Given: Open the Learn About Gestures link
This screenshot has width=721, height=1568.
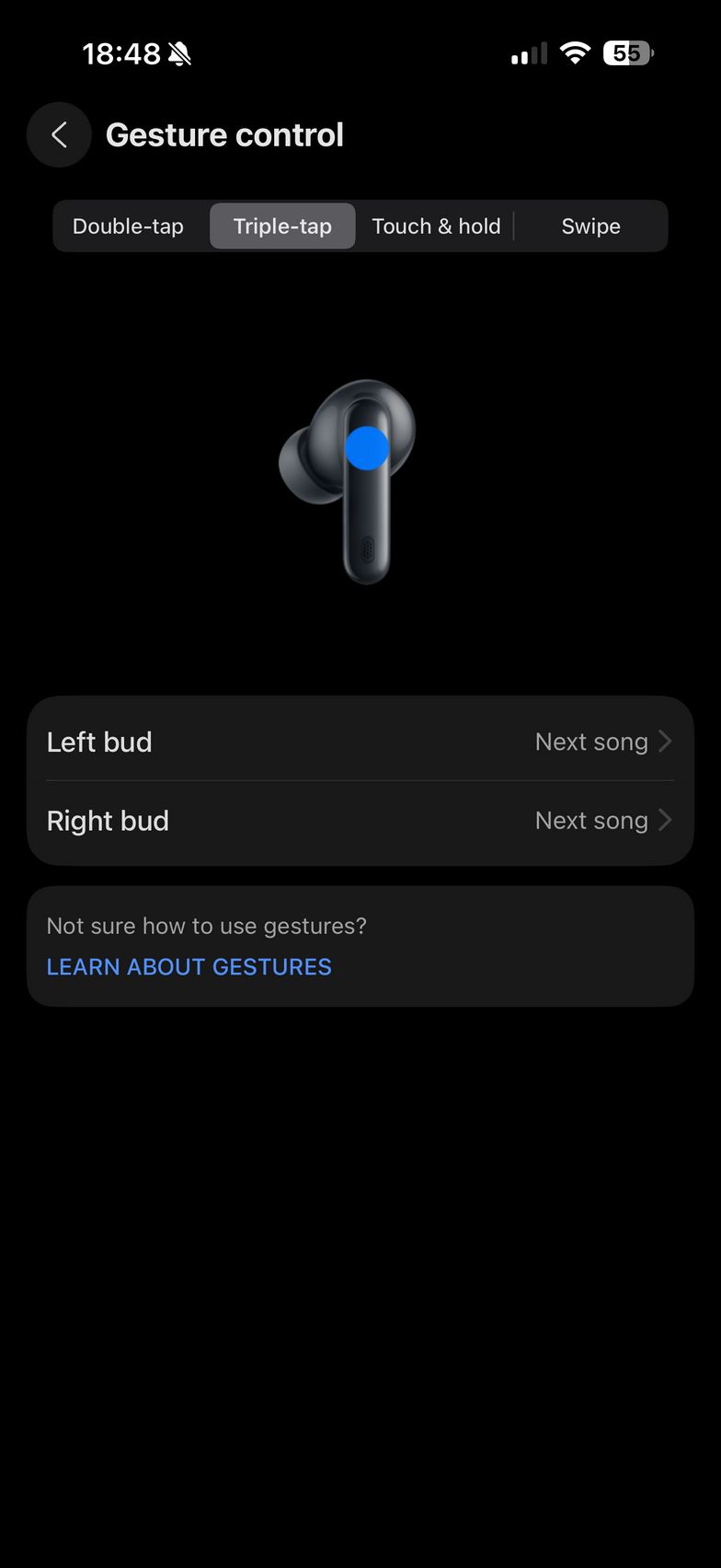Looking at the screenshot, I should point(189,966).
